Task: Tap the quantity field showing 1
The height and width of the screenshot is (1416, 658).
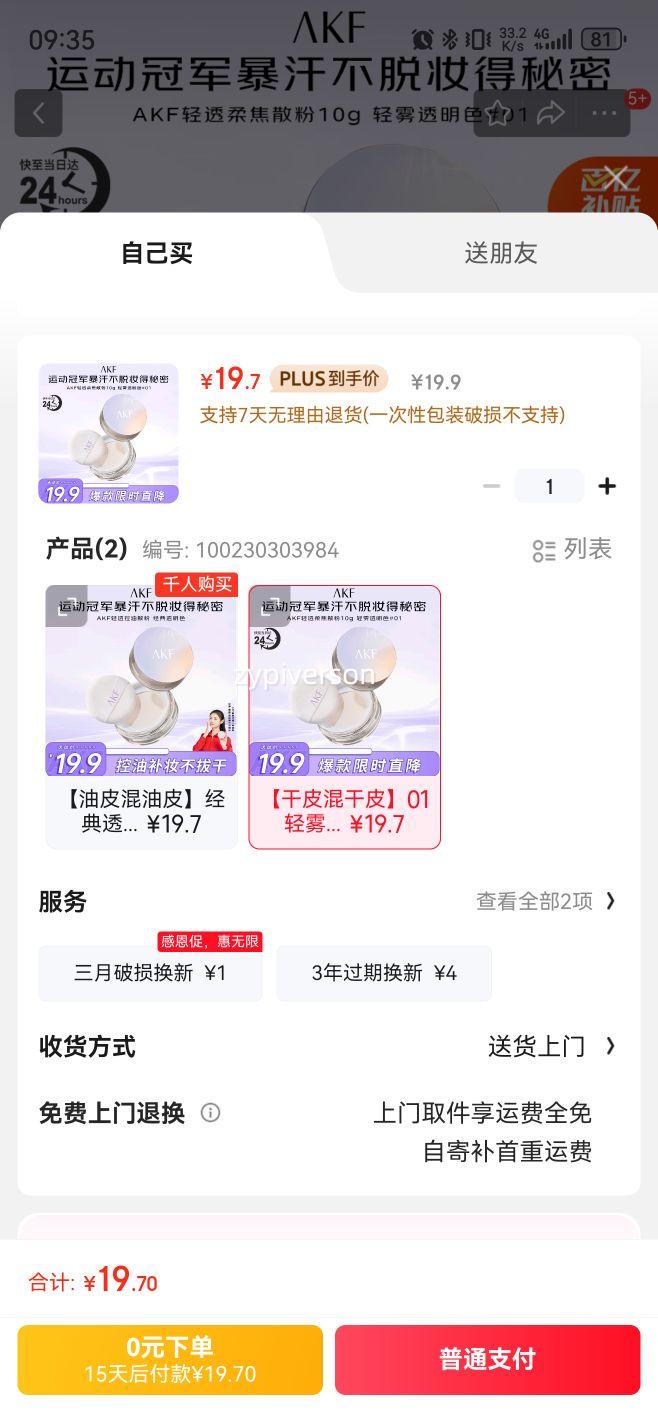Action: pos(549,486)
